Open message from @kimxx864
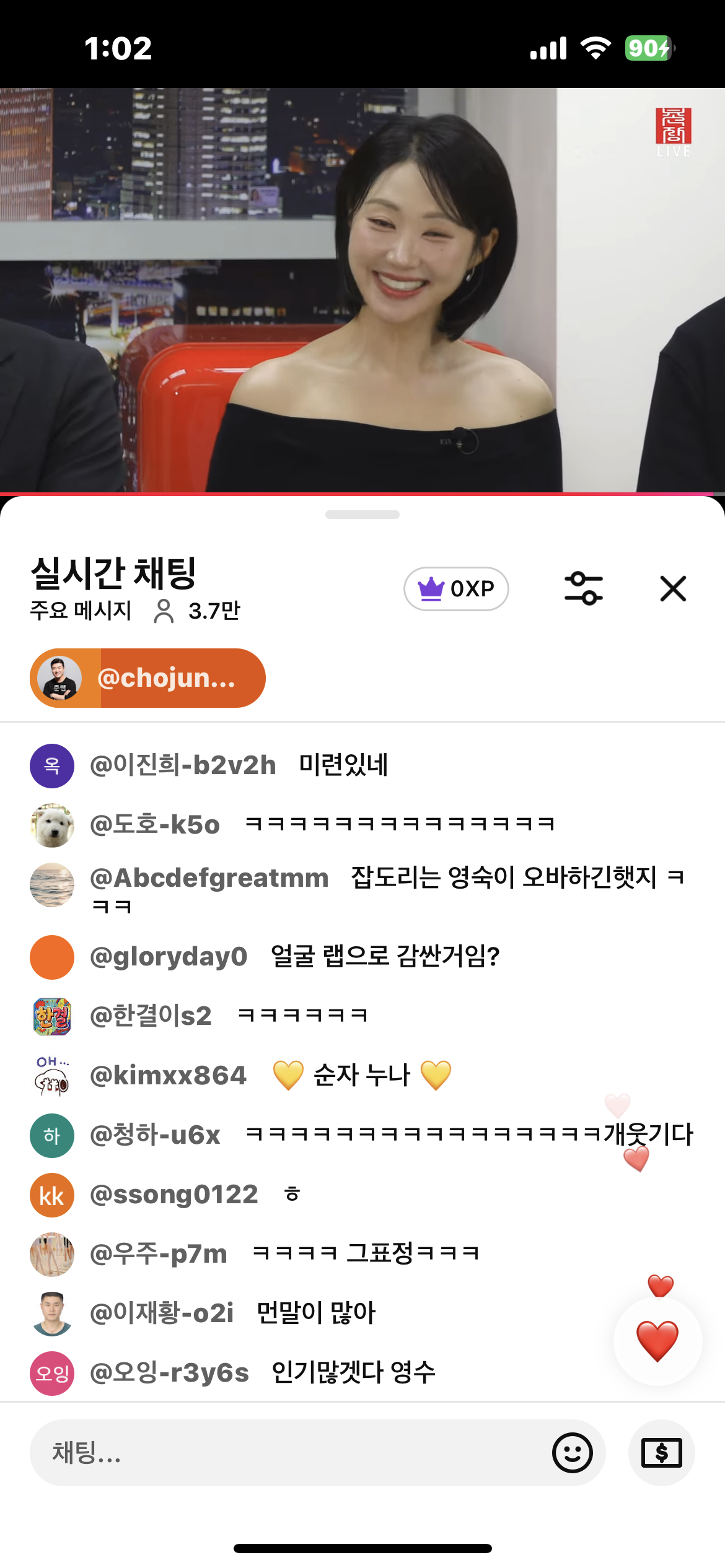Screen dimensions: 725x1568 pyautogui.click(x=362, y=1076)
